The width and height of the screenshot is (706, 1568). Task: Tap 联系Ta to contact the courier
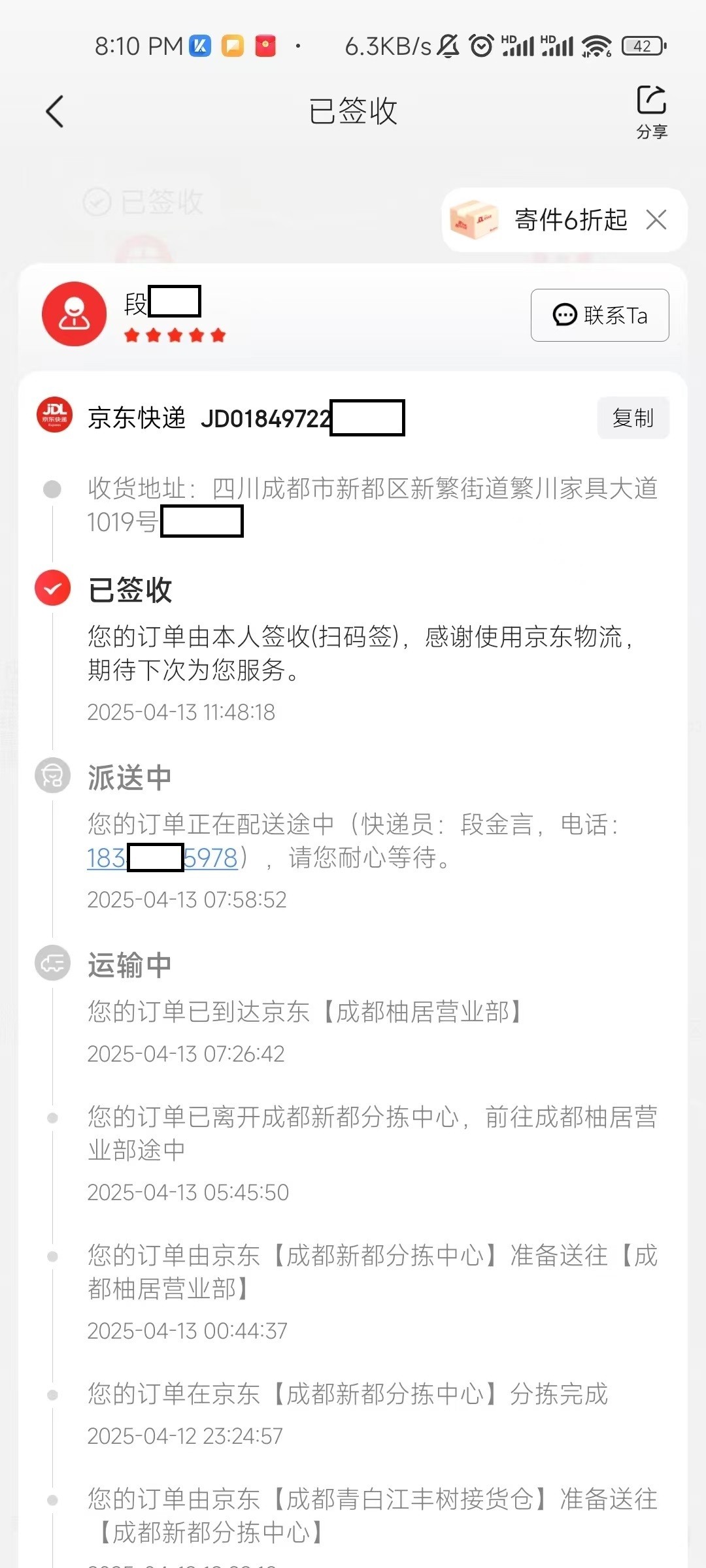pyautogui.click(x=599, y=315)
